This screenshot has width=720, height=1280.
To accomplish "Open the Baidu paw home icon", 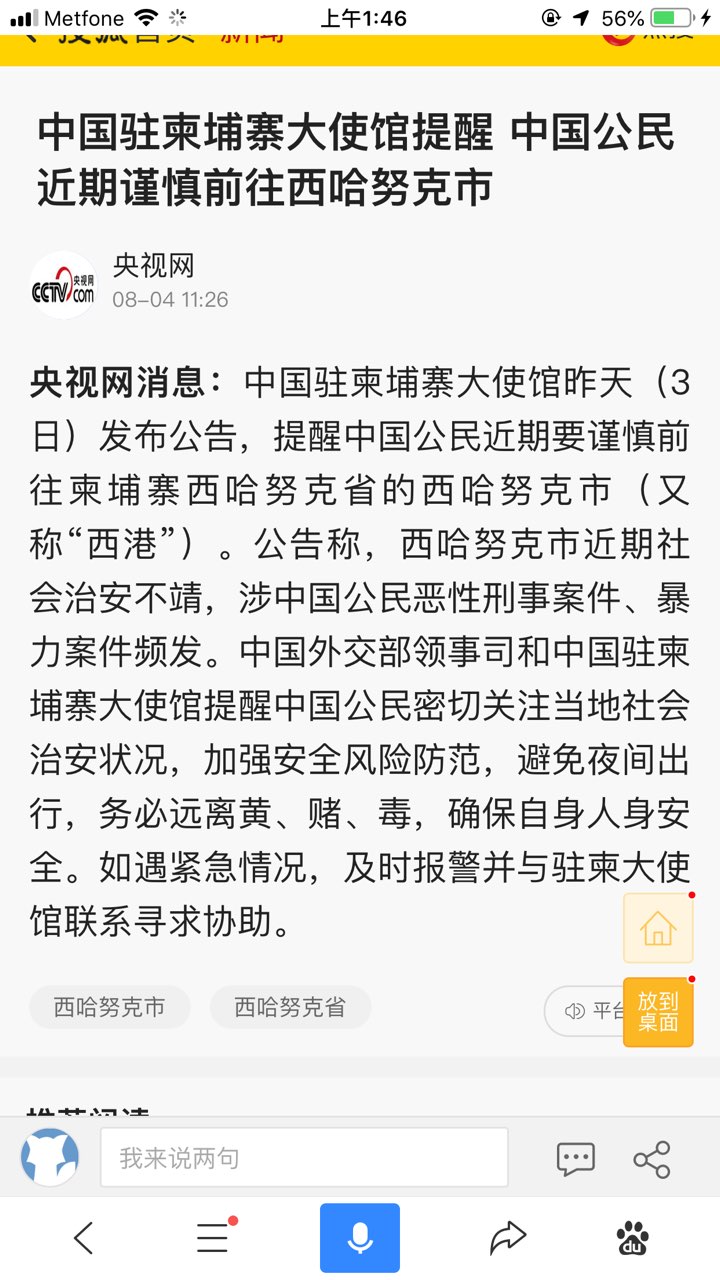I will pos(632,1238).
